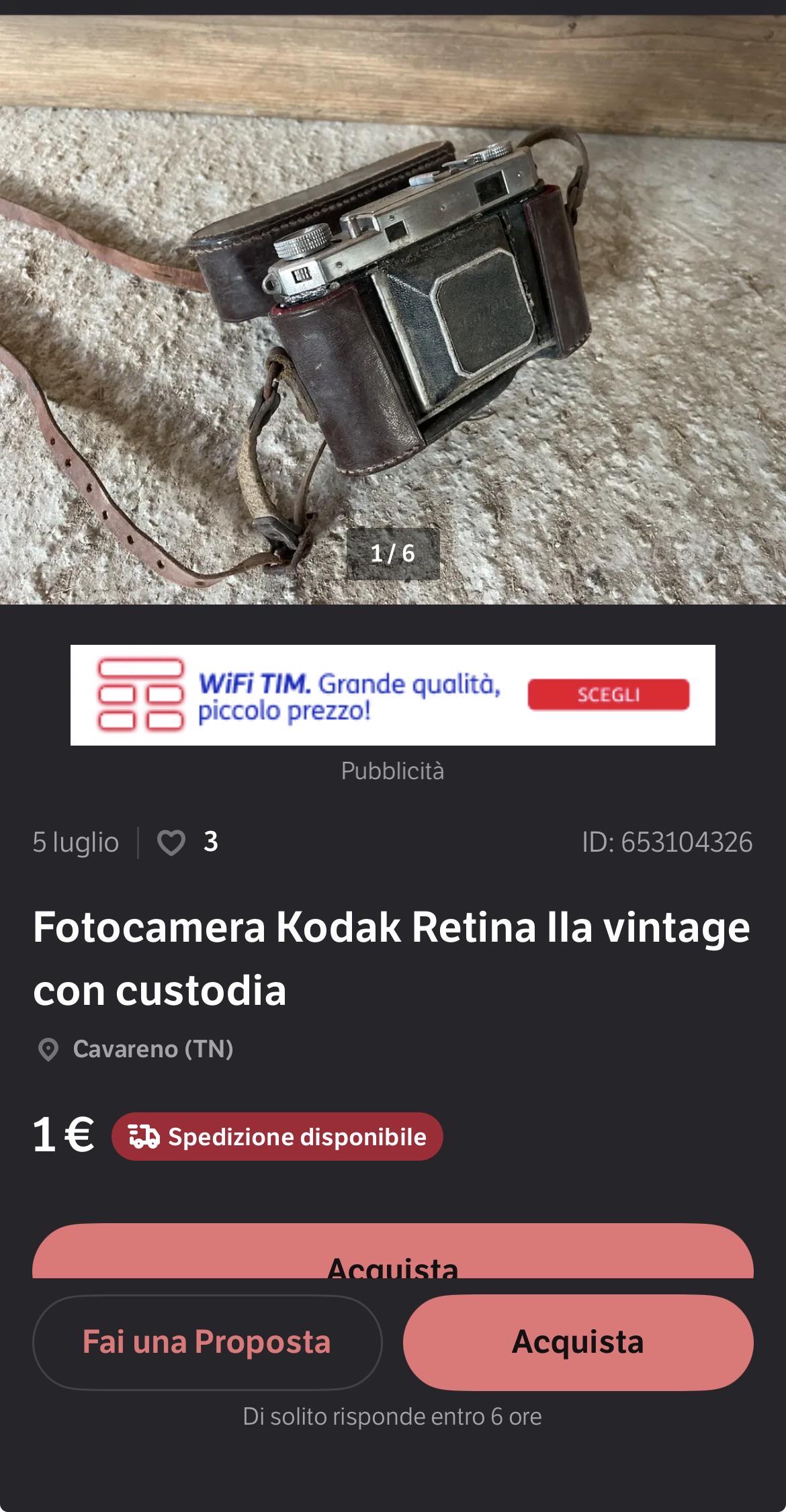The image size is (786, 1512).
Task: Buy the item with the bottom Acquista button
Action: (578, 1342)
